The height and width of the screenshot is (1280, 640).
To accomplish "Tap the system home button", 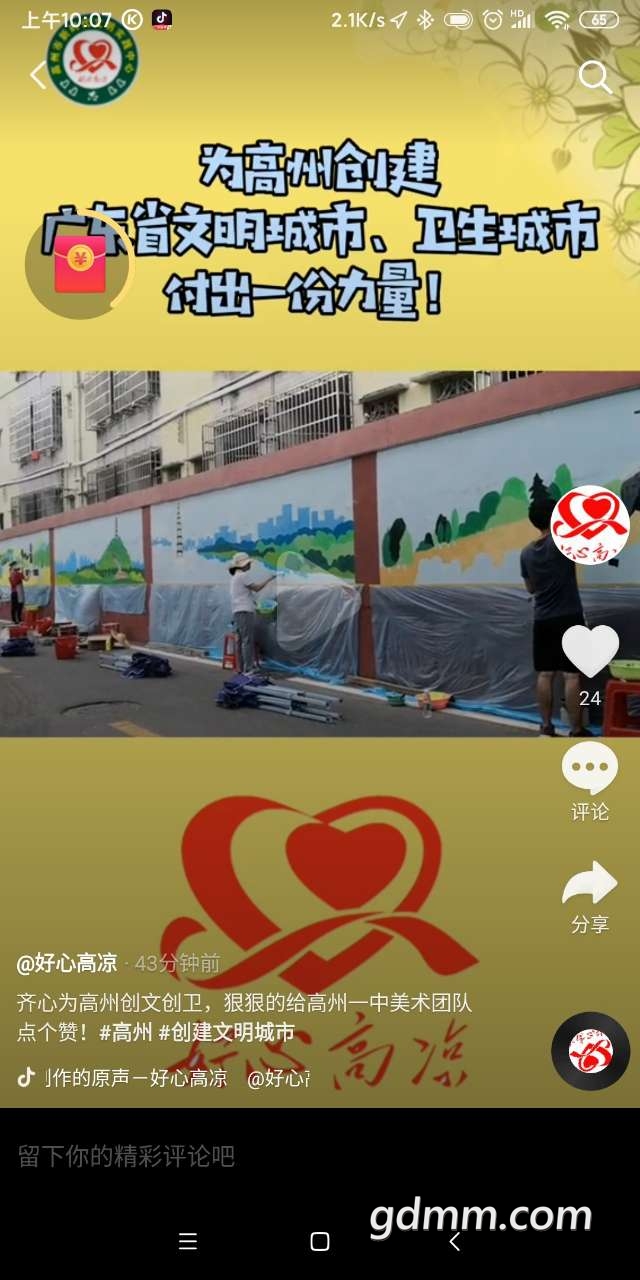I will pyautogui.click(x=320, y=1241).
